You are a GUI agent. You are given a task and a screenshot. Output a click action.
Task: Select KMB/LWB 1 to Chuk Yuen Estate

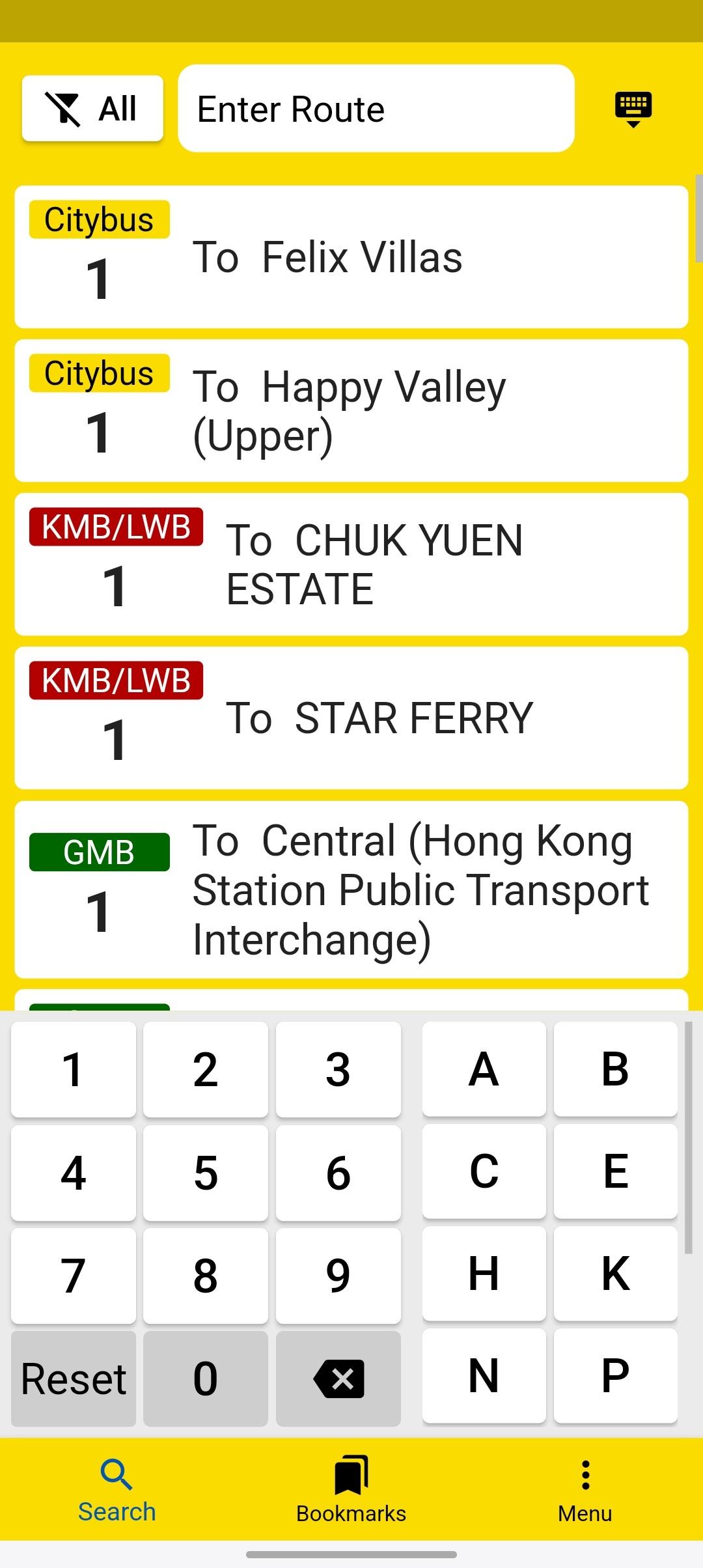click(351, 565)
